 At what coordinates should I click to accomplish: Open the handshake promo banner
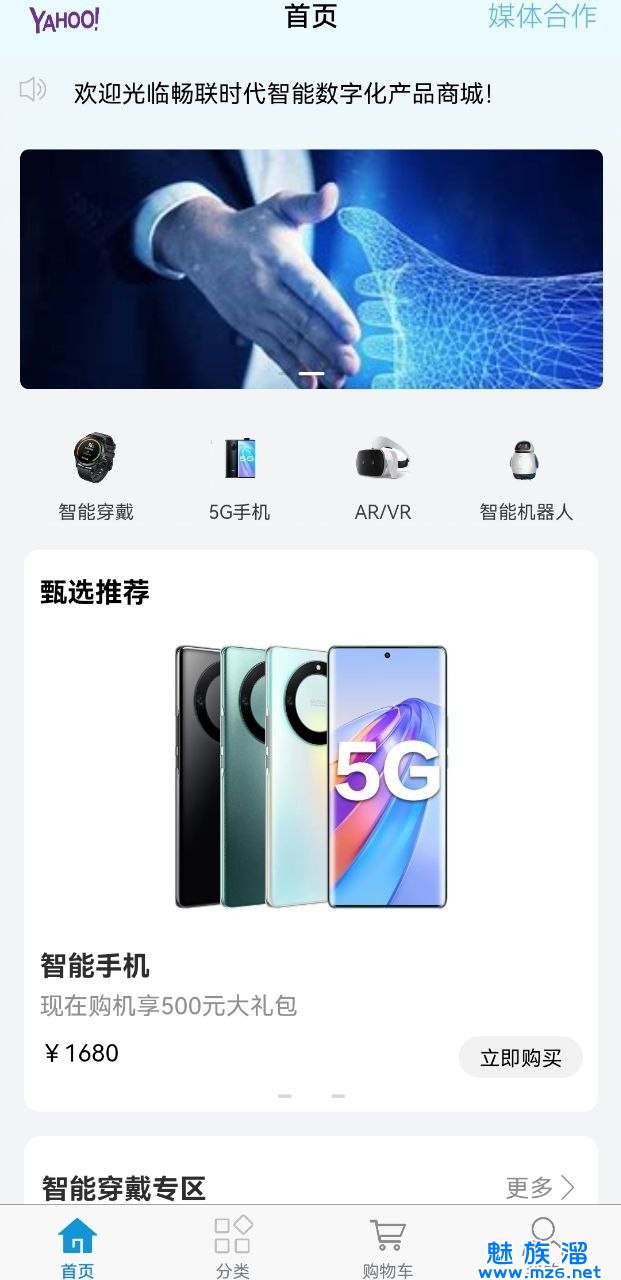point(311,269)
